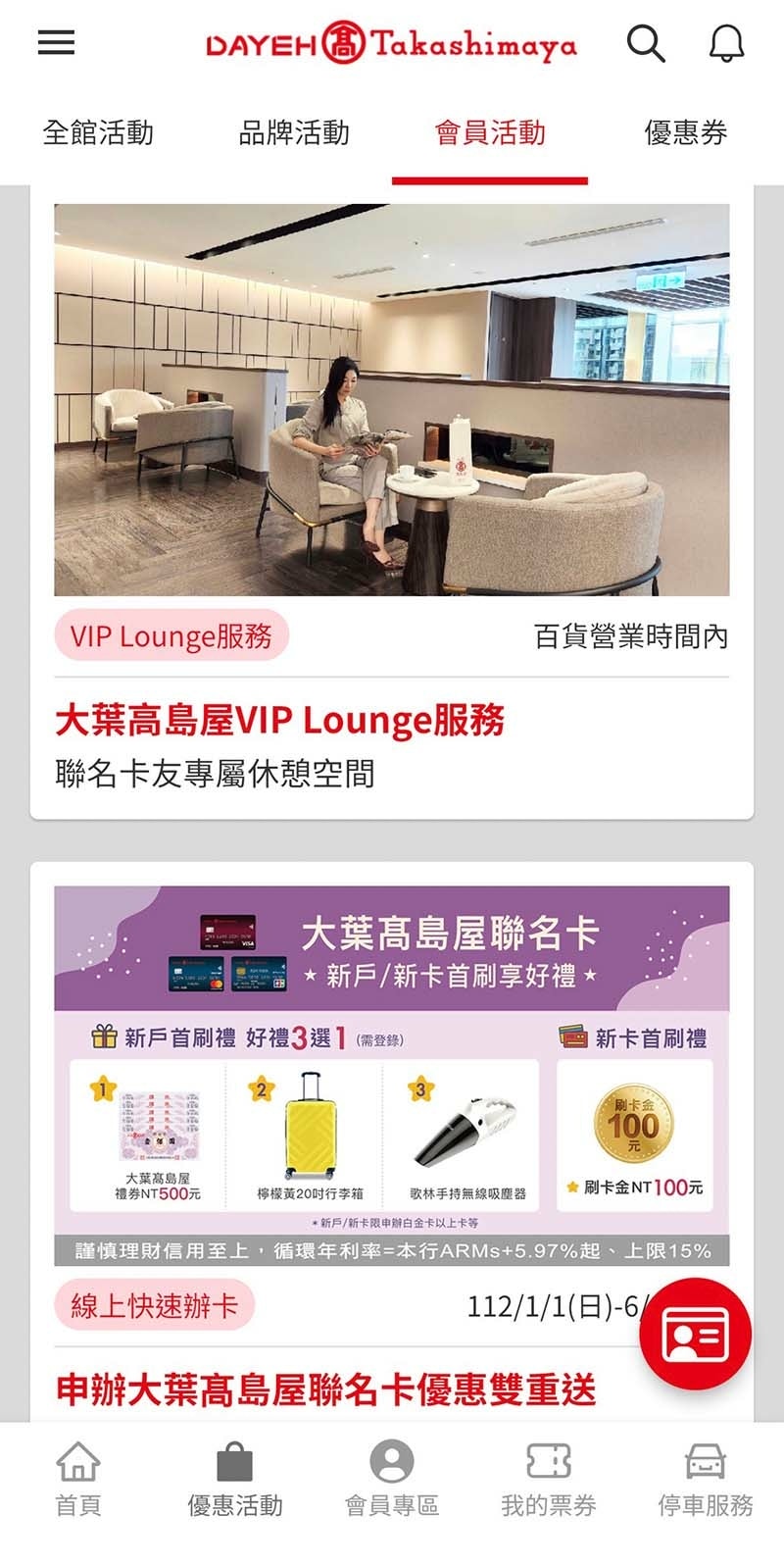The image size is (784, 1566).
Task: Open the search icon
Action: pyautogui.click(x=646, y=44)
